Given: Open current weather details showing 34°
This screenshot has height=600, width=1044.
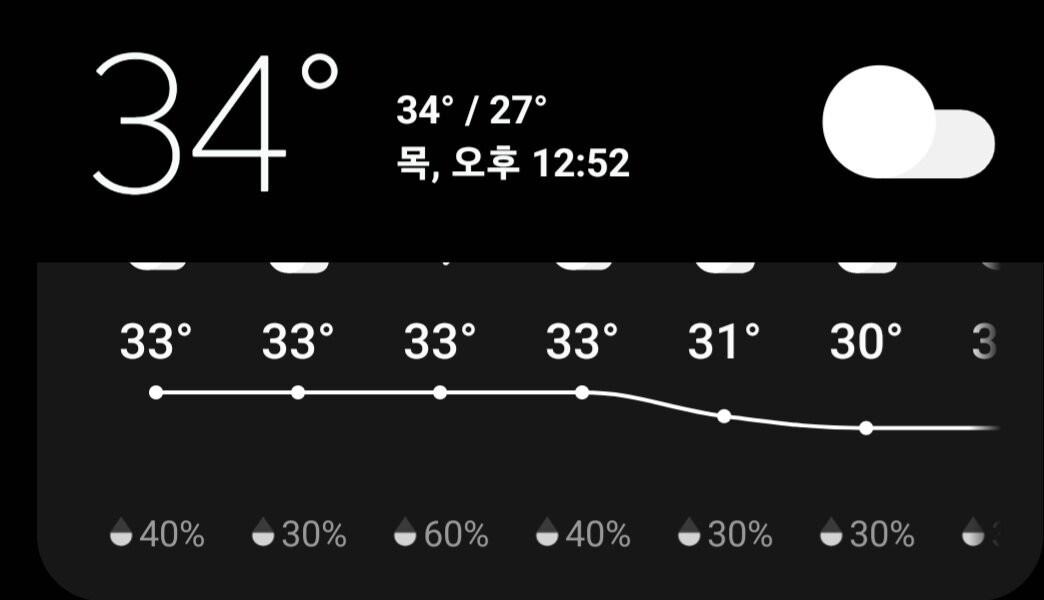Looking at the screenshot, I should [x=215, y=125].
